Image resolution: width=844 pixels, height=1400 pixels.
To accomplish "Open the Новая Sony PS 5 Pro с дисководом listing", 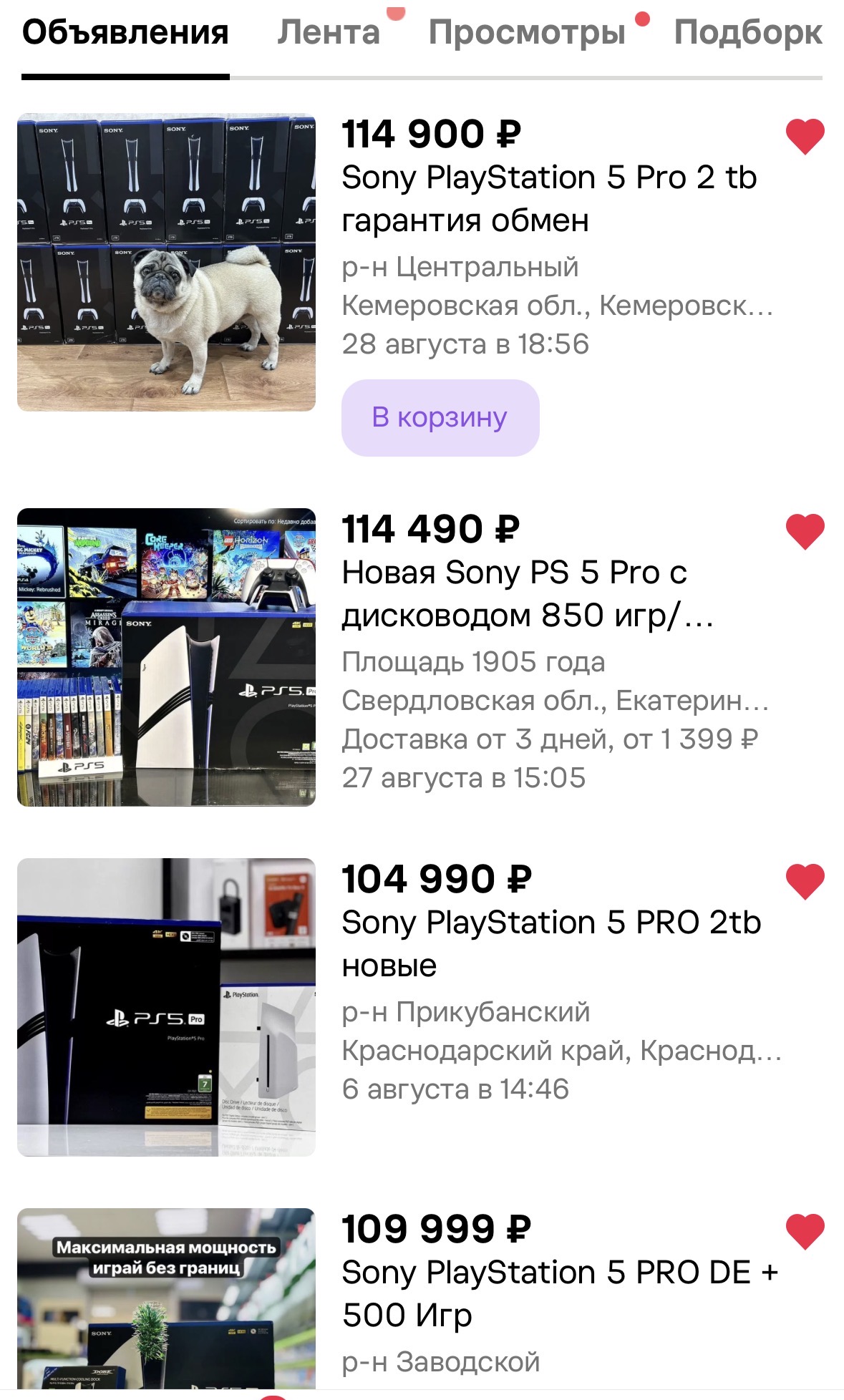I will click(528, 593).
